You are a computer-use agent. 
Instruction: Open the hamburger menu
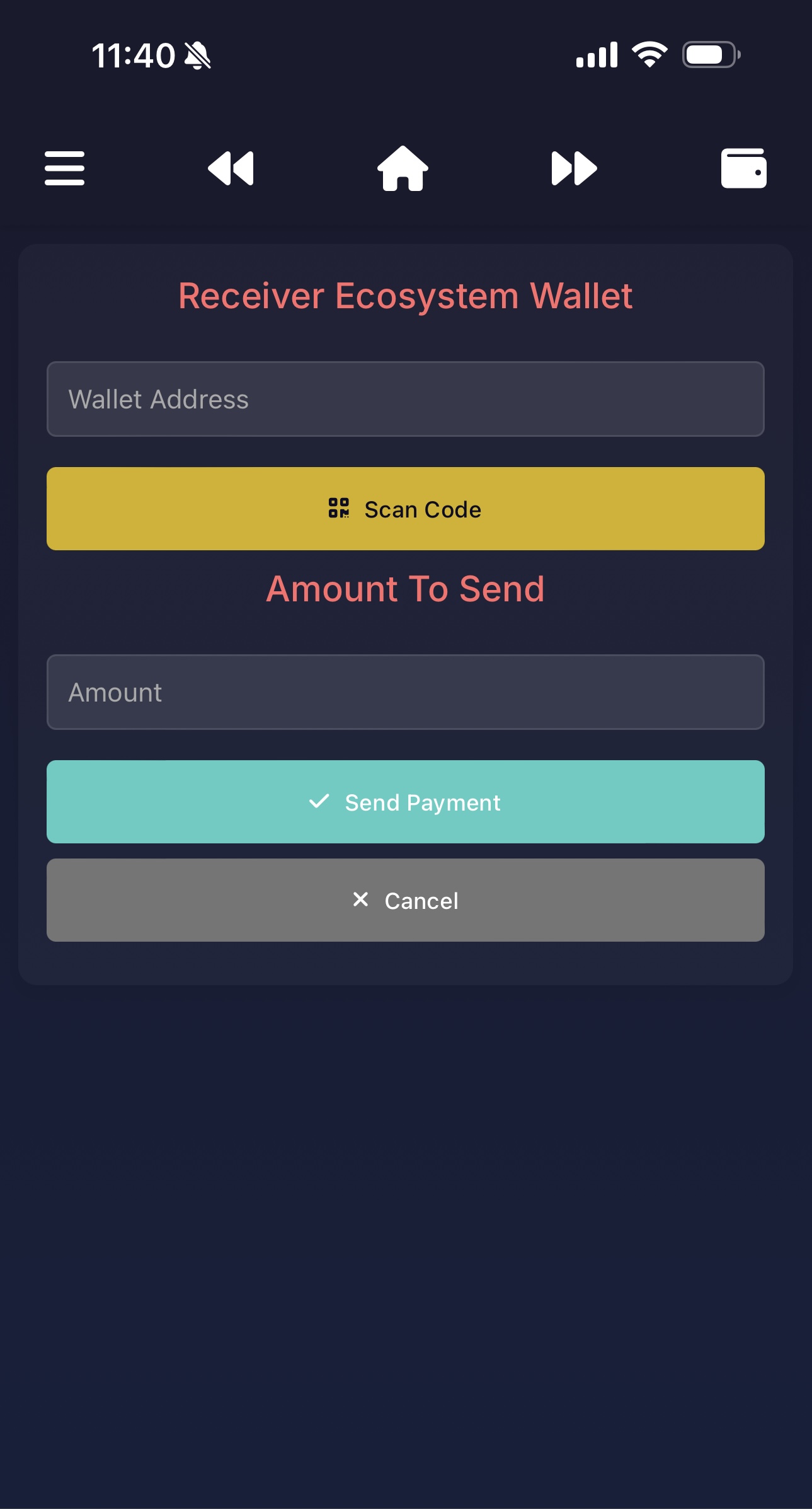coord(64,168)
